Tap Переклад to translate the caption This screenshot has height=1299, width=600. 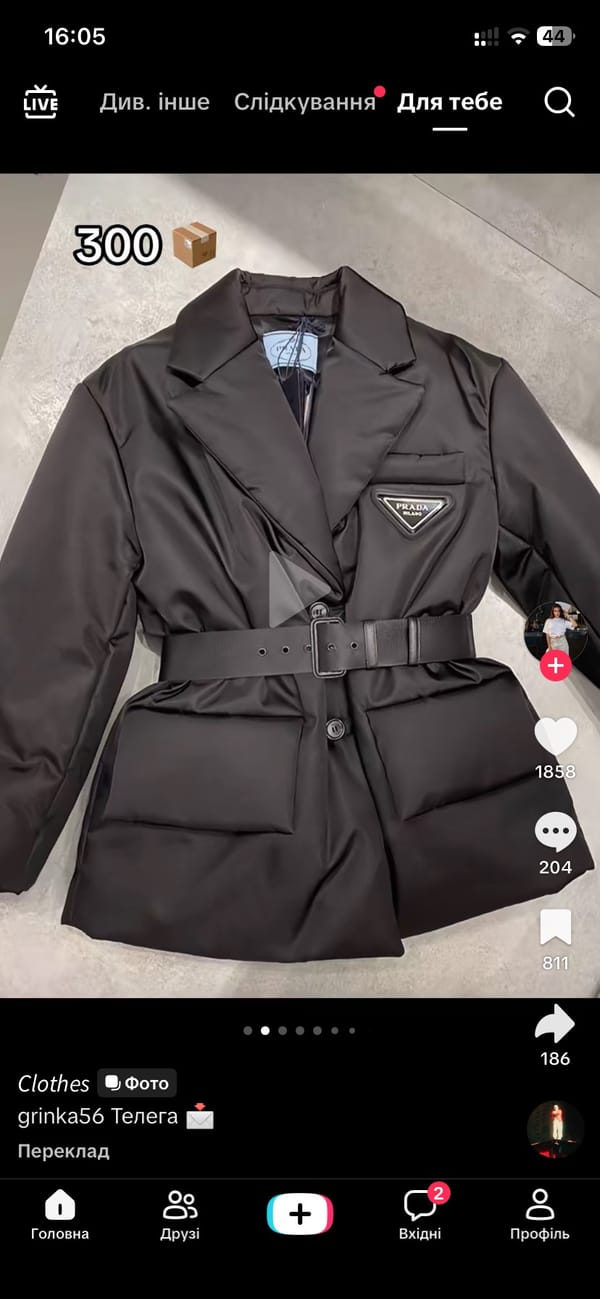pyautogui.click(x=64, y=1151)
